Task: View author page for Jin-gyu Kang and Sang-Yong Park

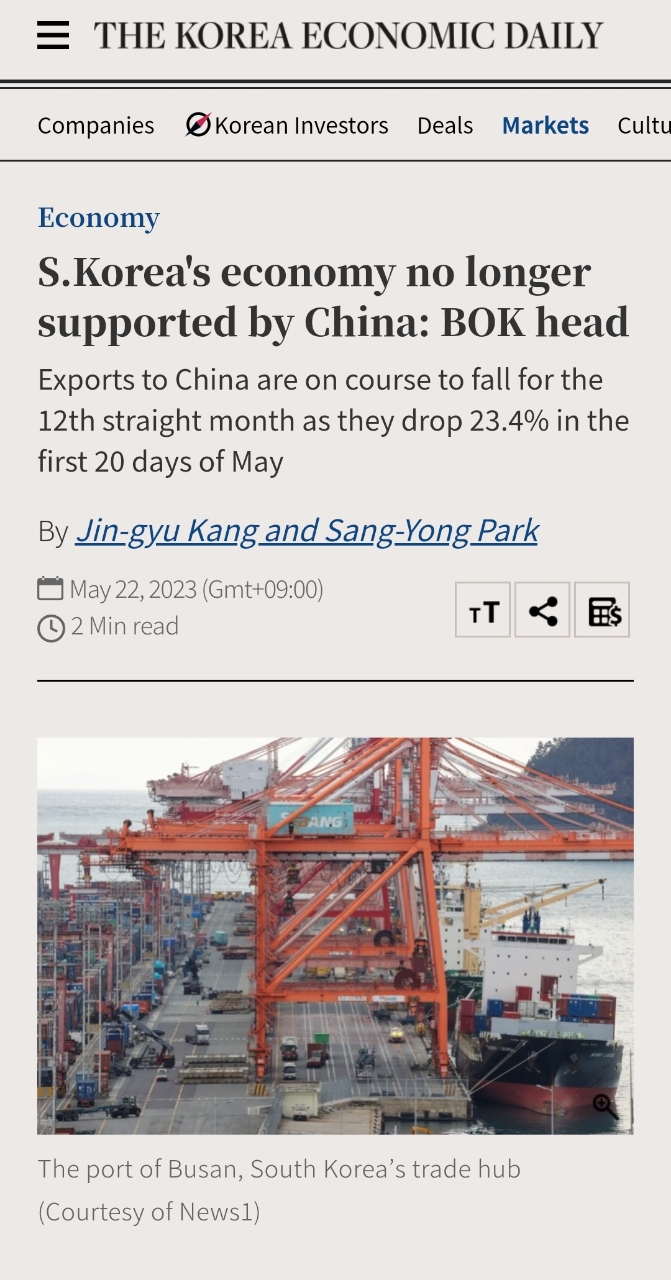Action: [306, 530]
